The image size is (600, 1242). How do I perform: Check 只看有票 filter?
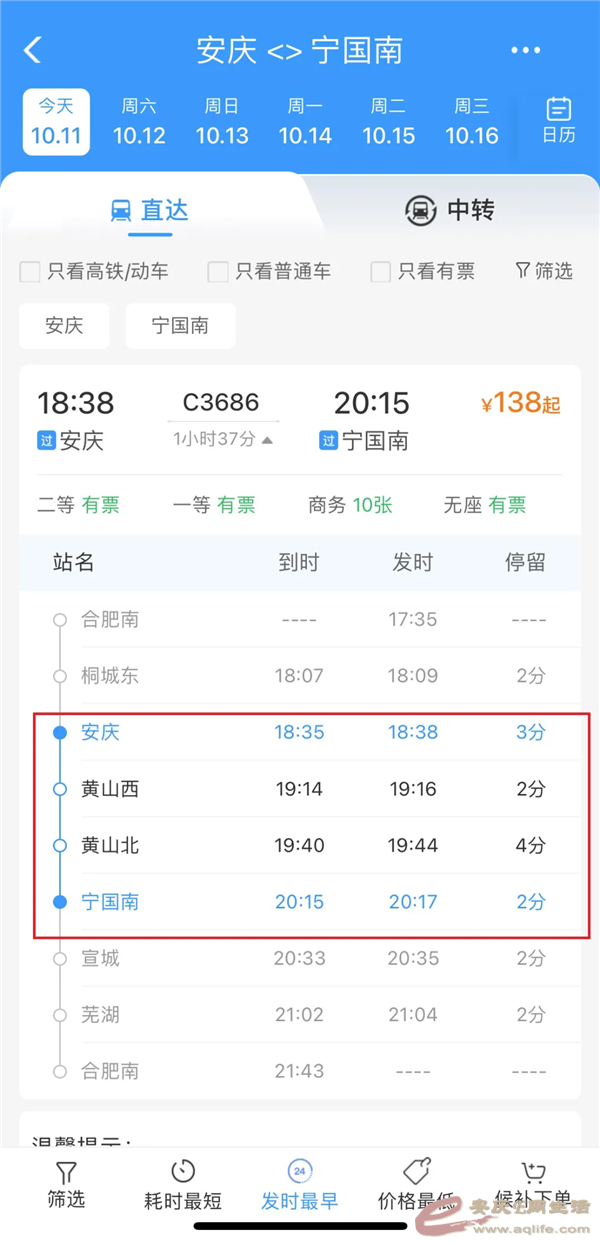click(x=381, y=271)
